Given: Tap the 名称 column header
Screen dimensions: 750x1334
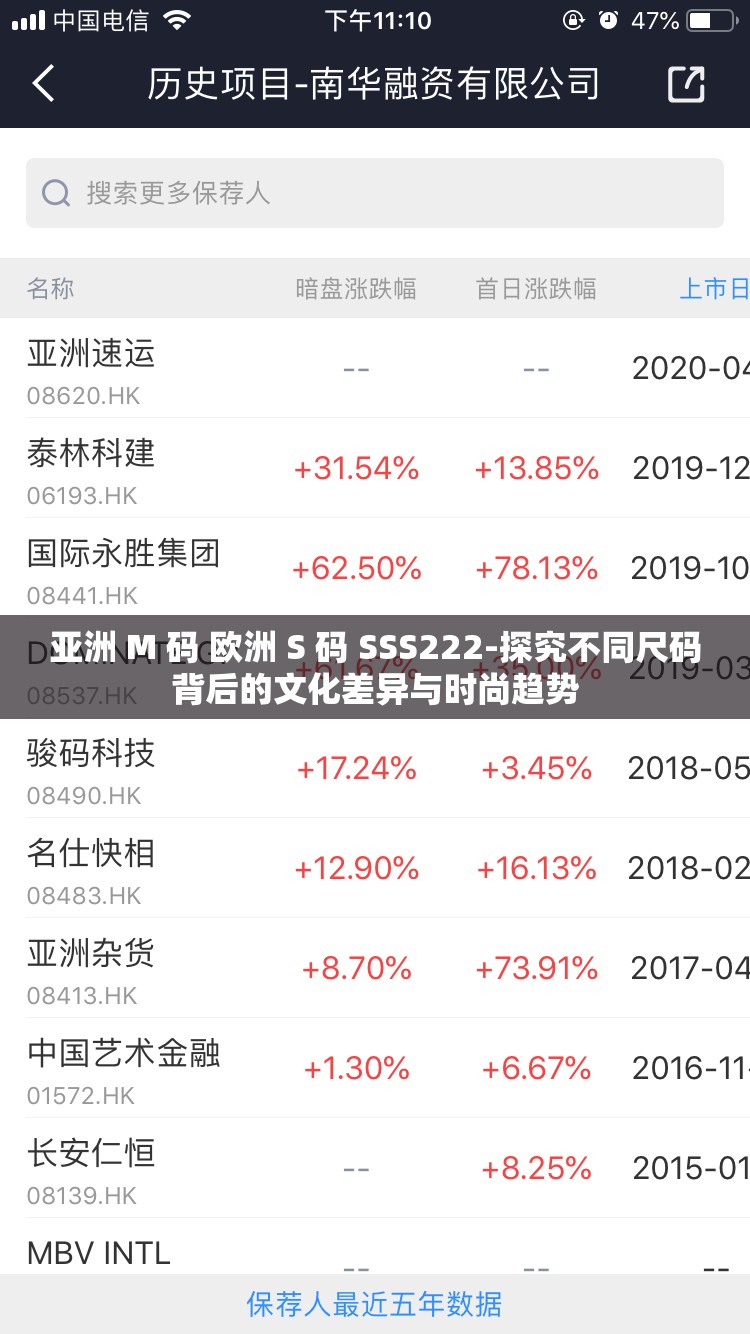Looking at the screenshot, I should click(x=49, y=288).
